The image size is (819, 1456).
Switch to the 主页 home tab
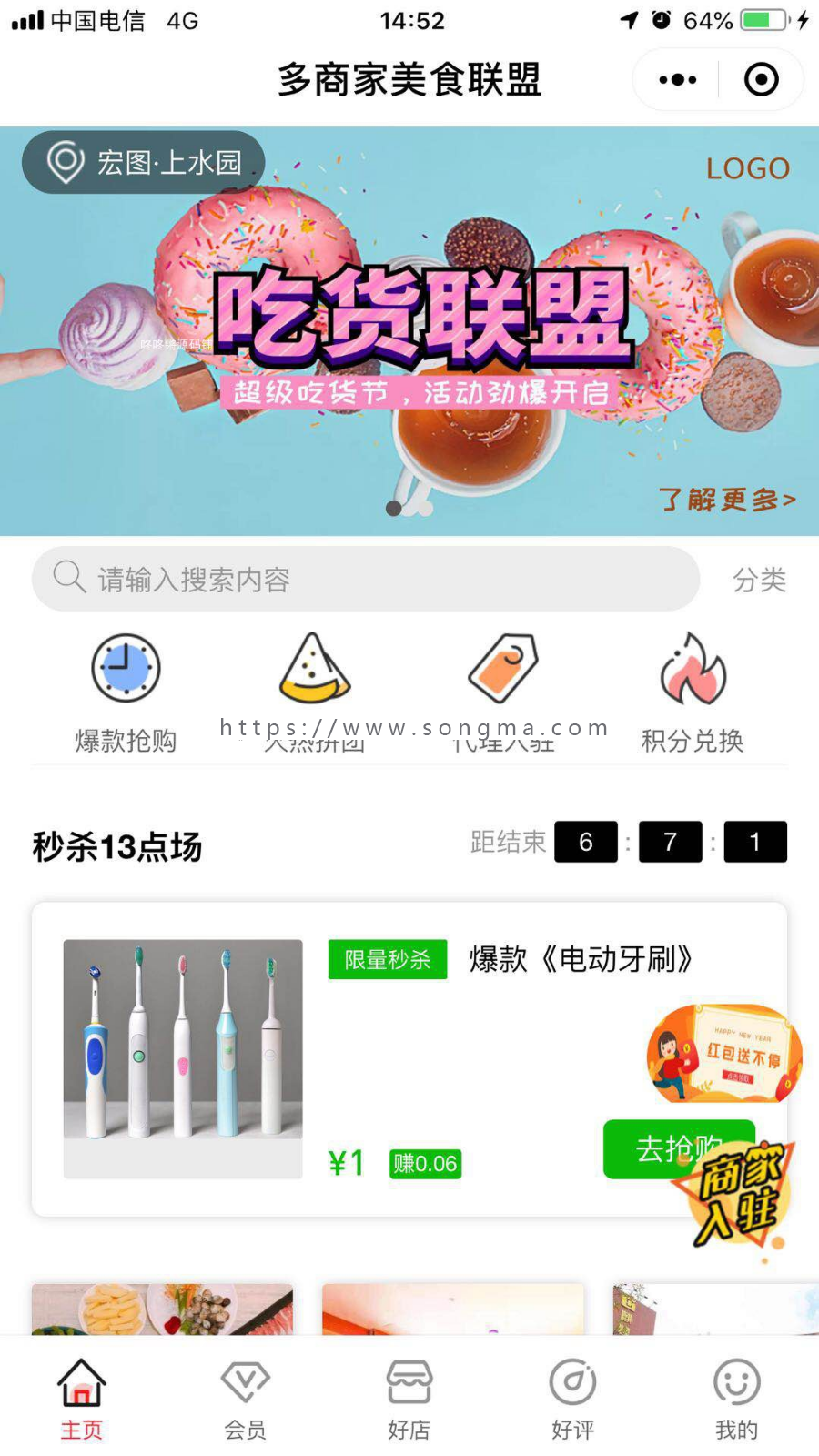82,1399
